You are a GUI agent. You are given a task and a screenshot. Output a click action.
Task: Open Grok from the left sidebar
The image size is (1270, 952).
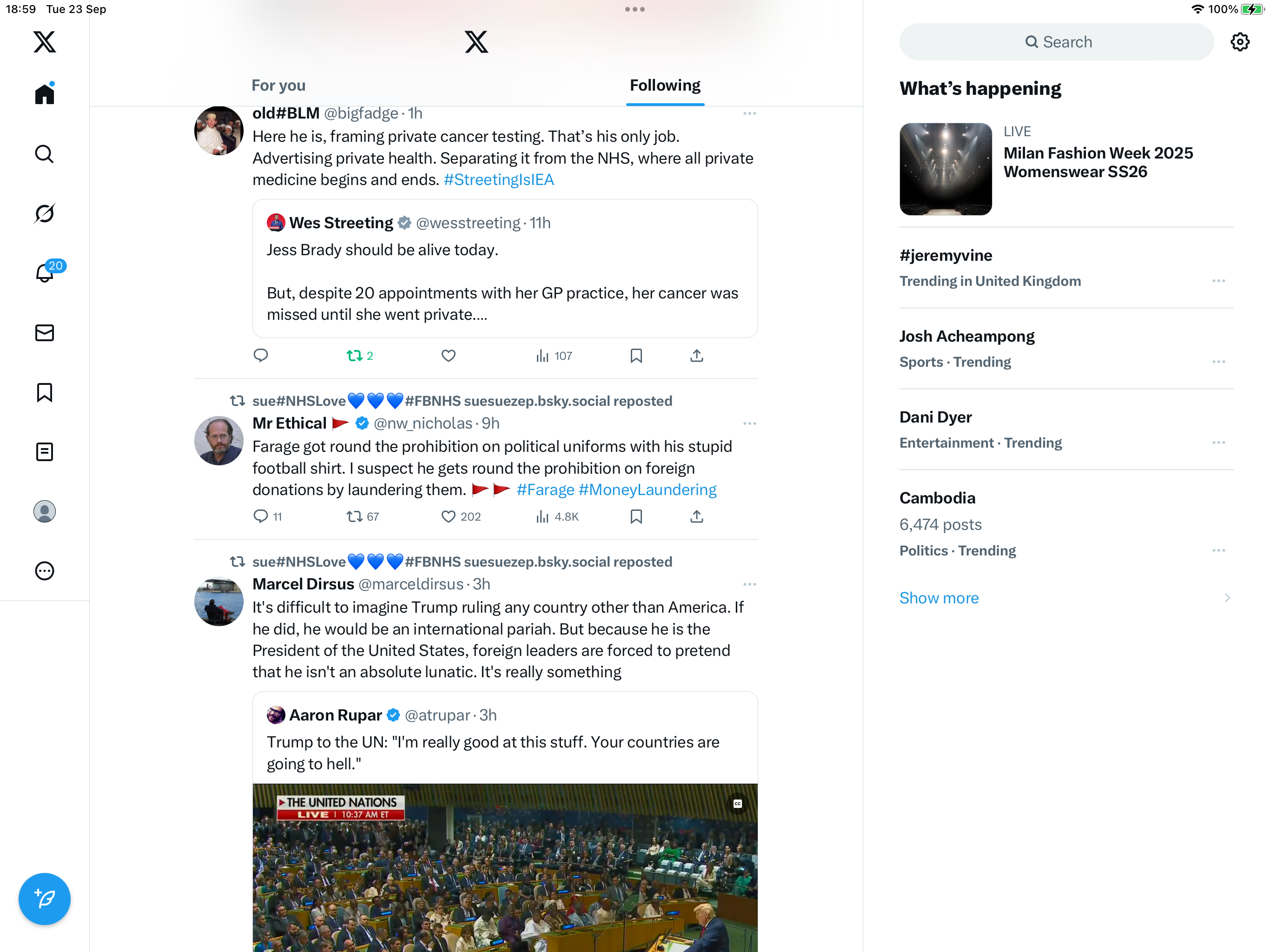45,214
